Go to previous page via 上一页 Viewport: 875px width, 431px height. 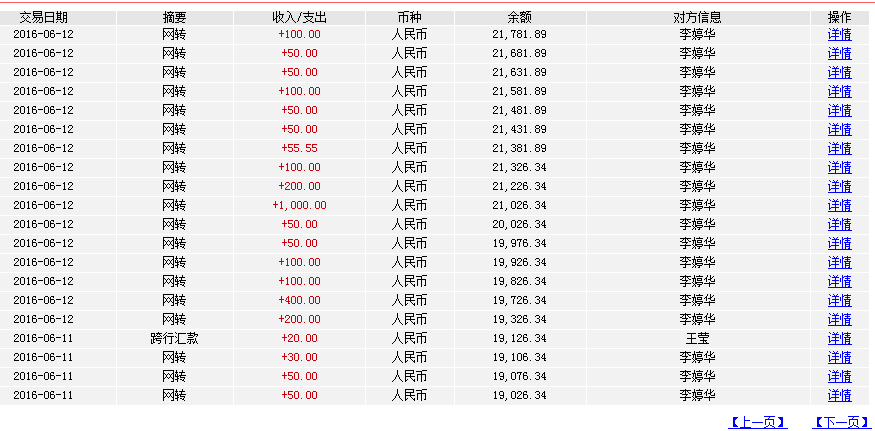tap(758, 423)
